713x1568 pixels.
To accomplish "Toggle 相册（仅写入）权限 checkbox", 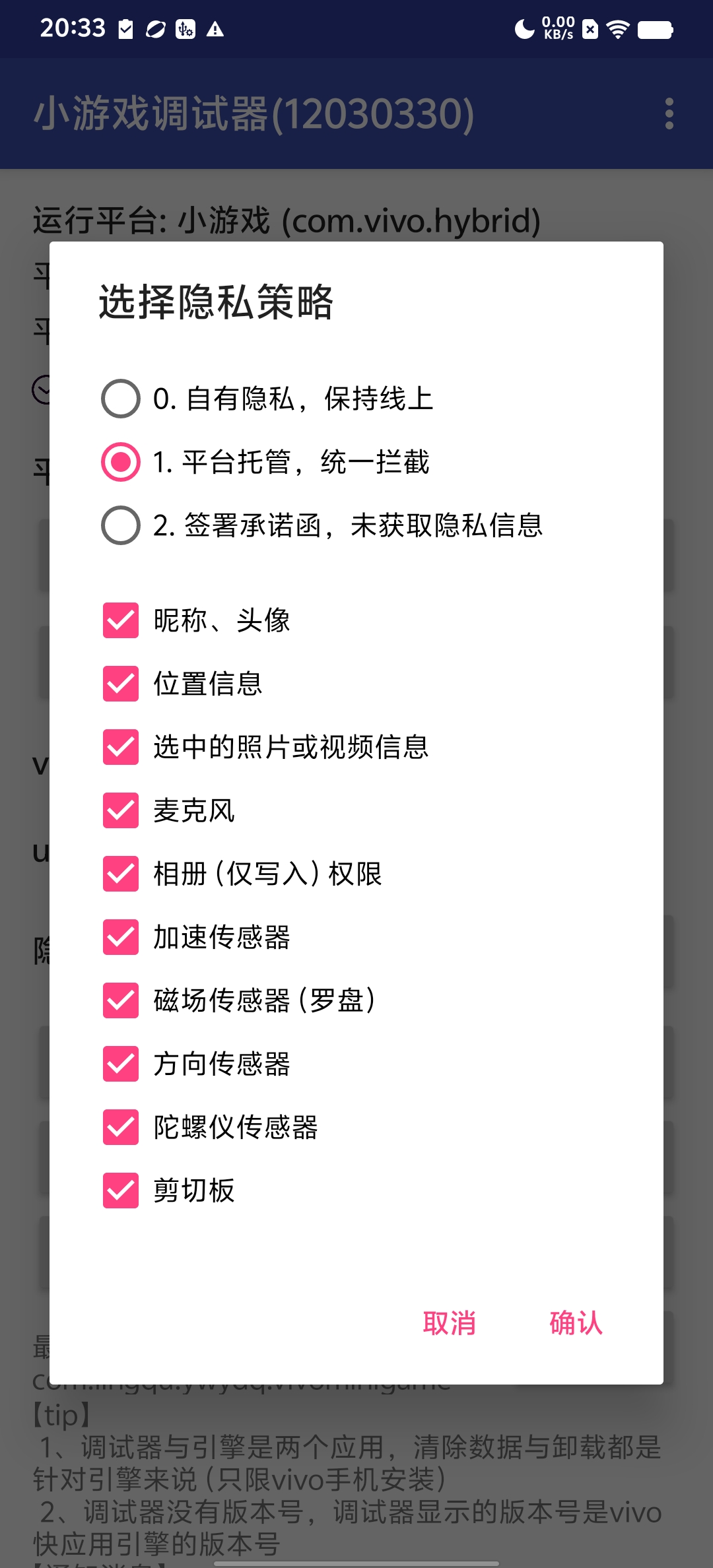I will point(121,874).
